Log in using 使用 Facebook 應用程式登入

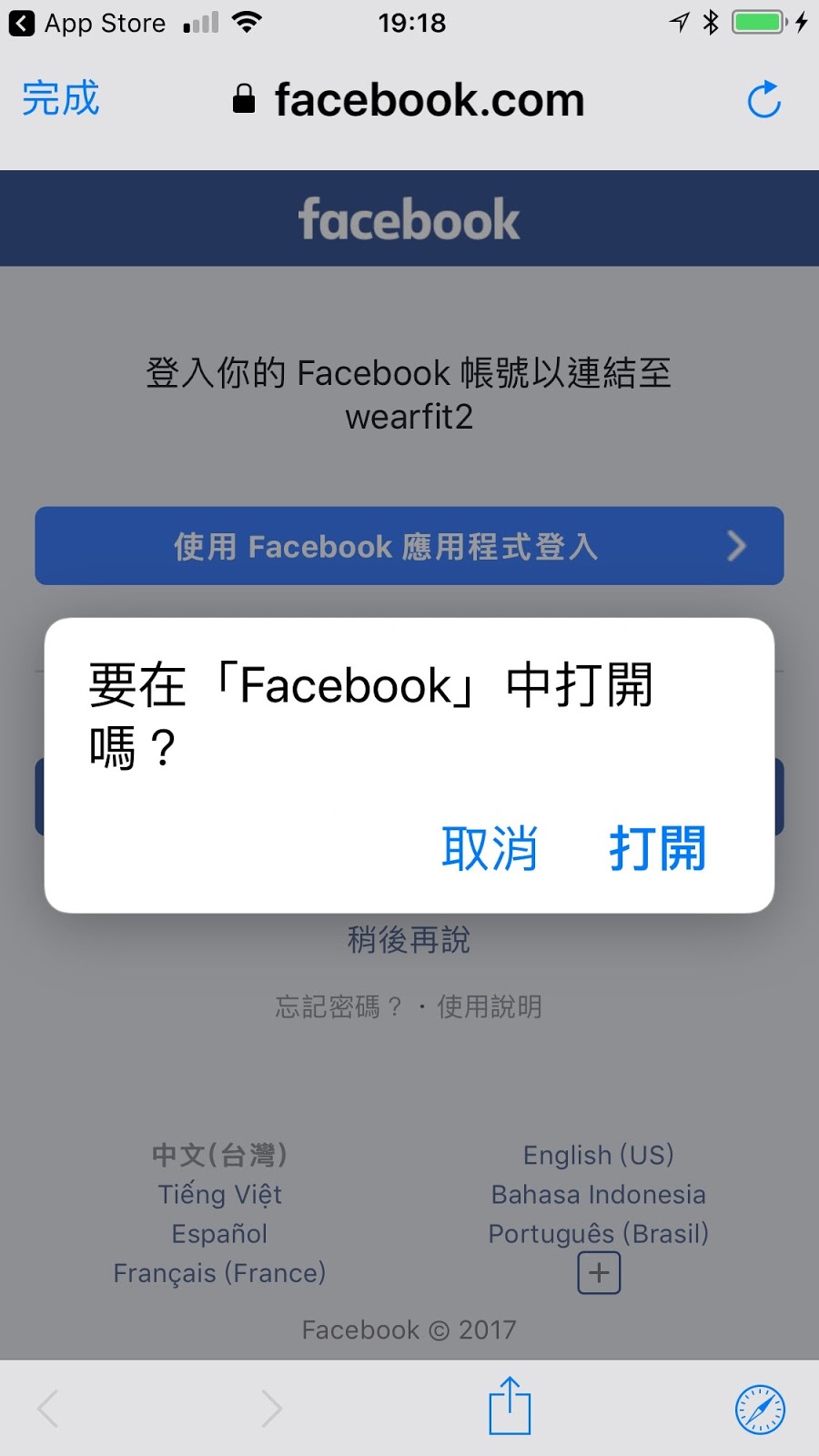(409, 546)
